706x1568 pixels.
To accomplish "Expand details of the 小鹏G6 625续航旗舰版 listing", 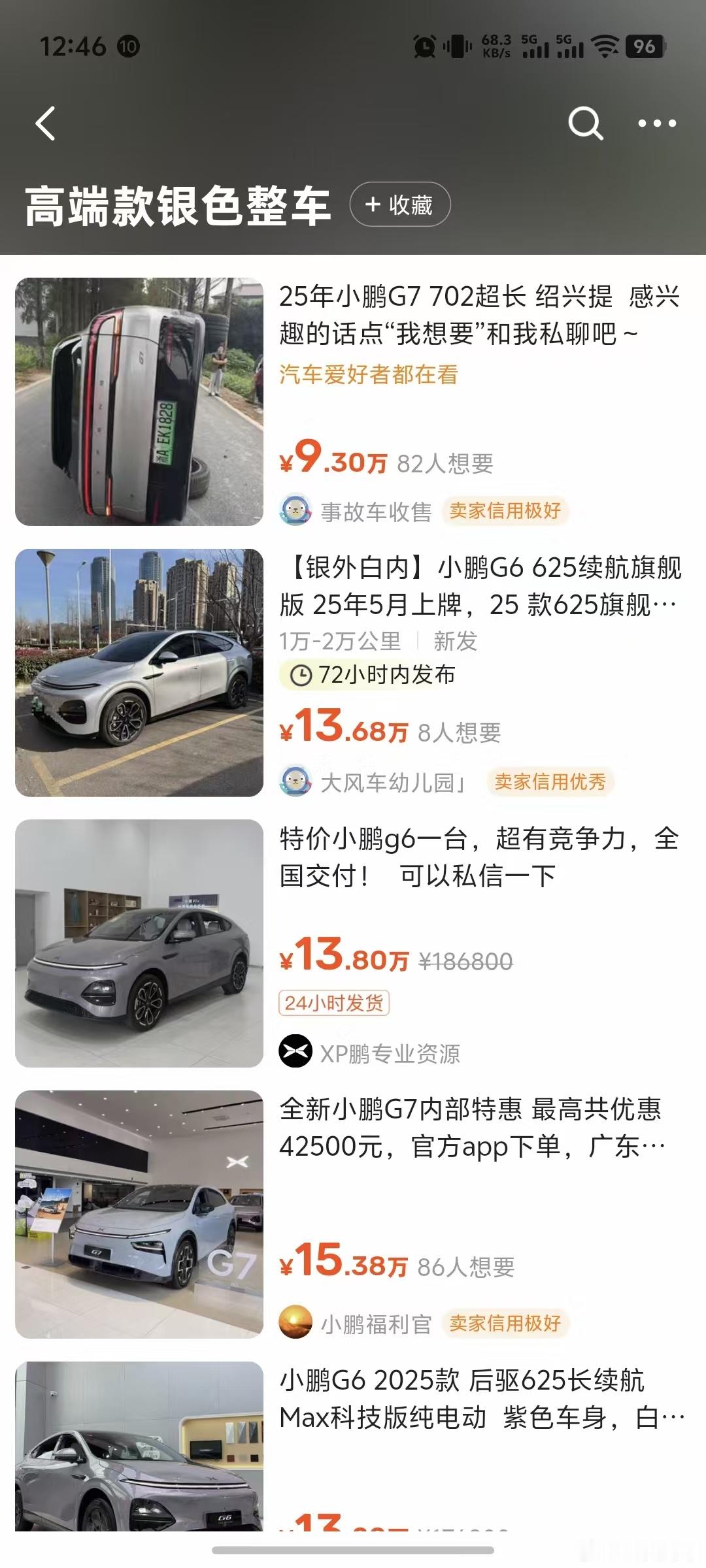I will tap(476, 589).
